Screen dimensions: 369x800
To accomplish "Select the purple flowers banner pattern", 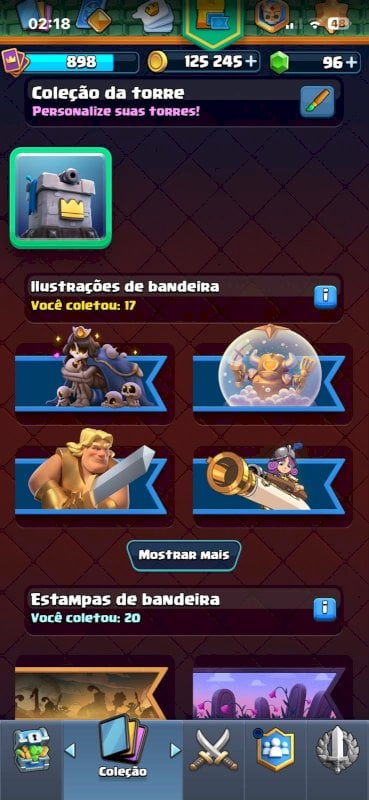I will click(x=273, y=688).
